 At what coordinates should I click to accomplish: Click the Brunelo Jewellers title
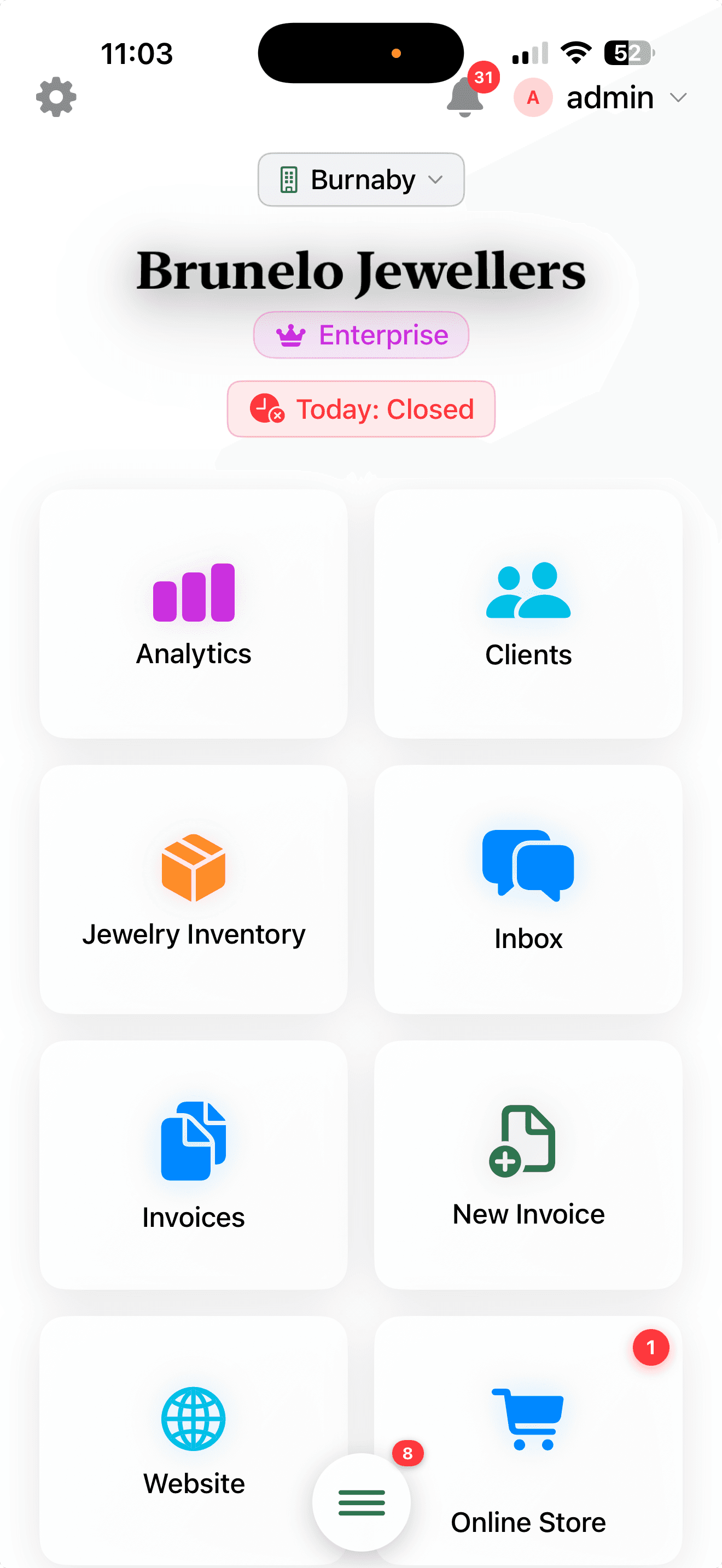[x=360, y=272]
